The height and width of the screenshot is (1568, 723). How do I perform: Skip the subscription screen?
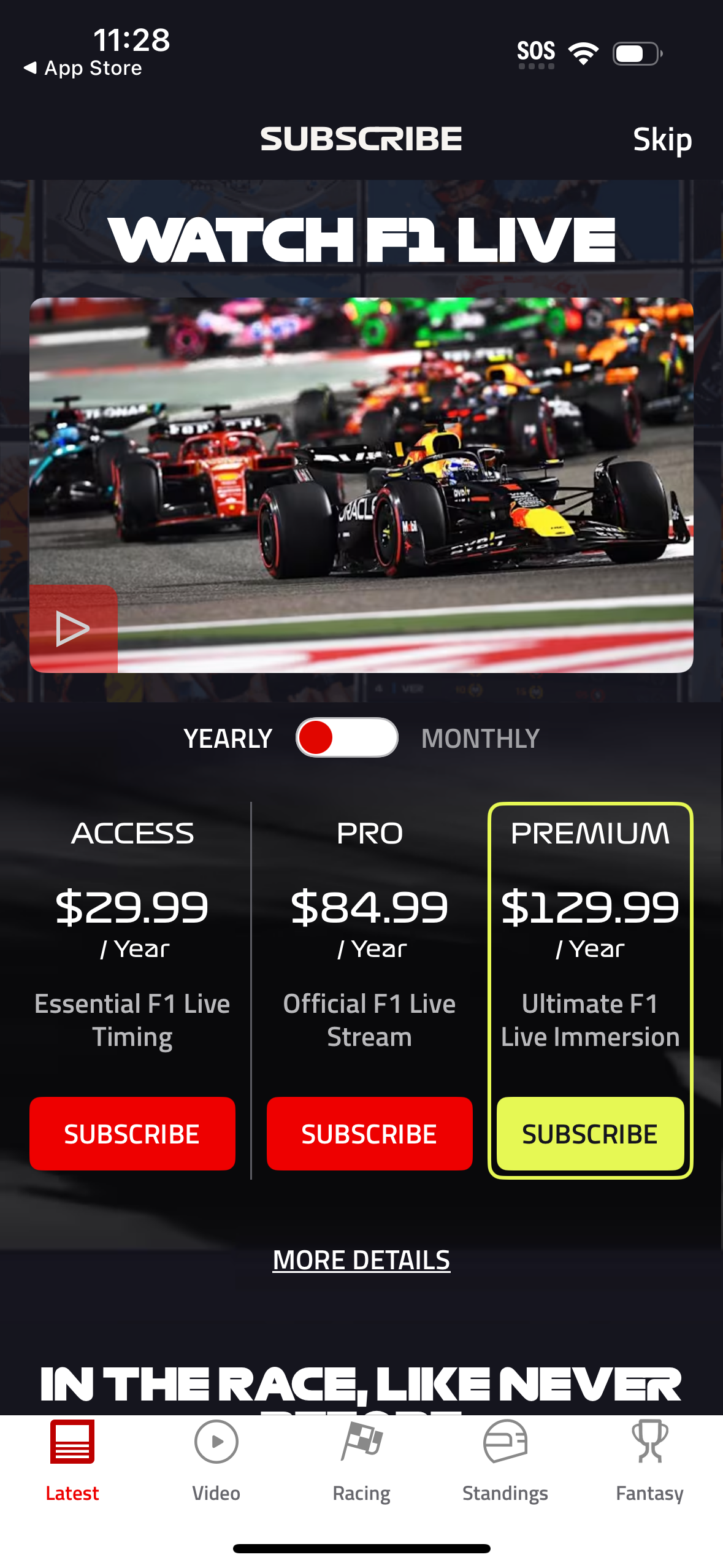point(662,140)
